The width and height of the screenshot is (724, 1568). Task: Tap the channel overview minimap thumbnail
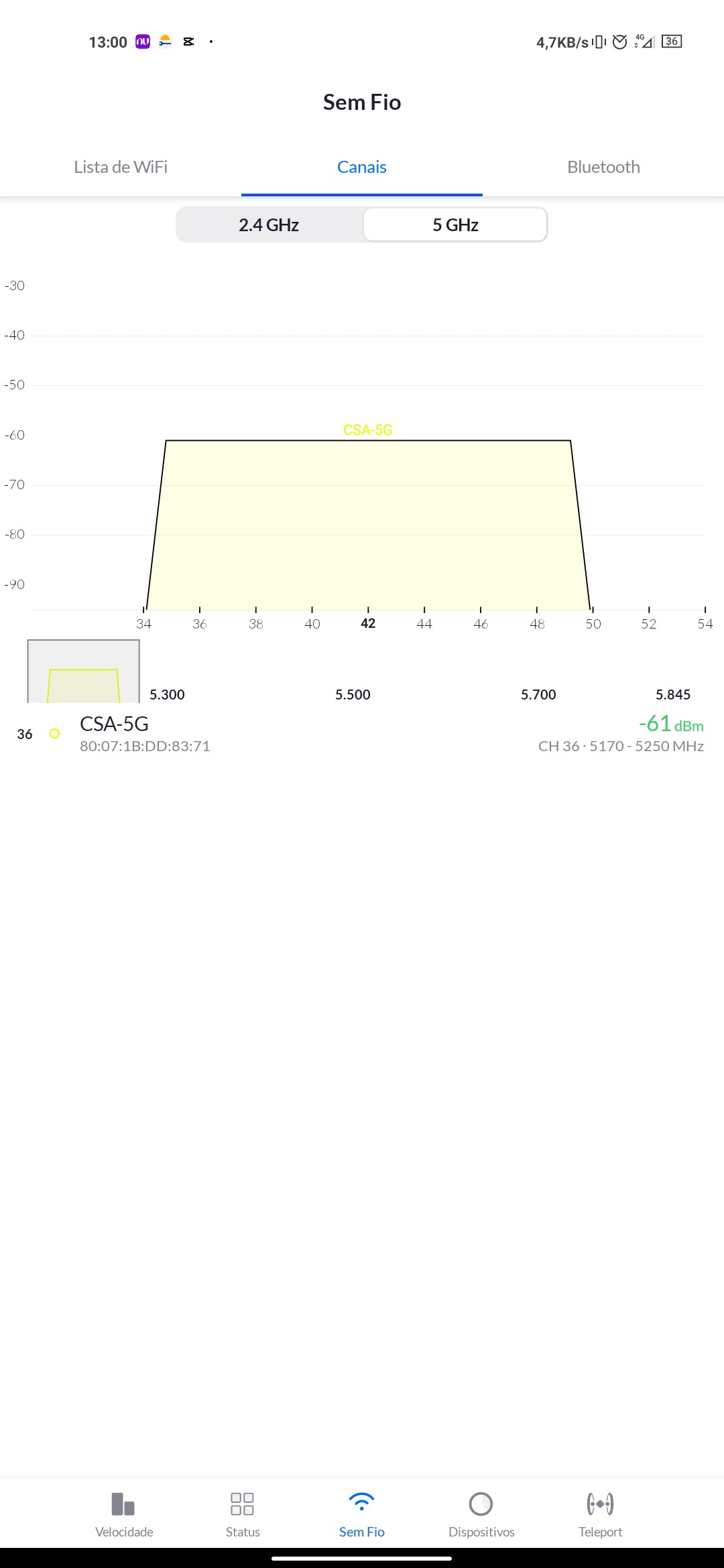pyautogui.click(x=84, y=671)
